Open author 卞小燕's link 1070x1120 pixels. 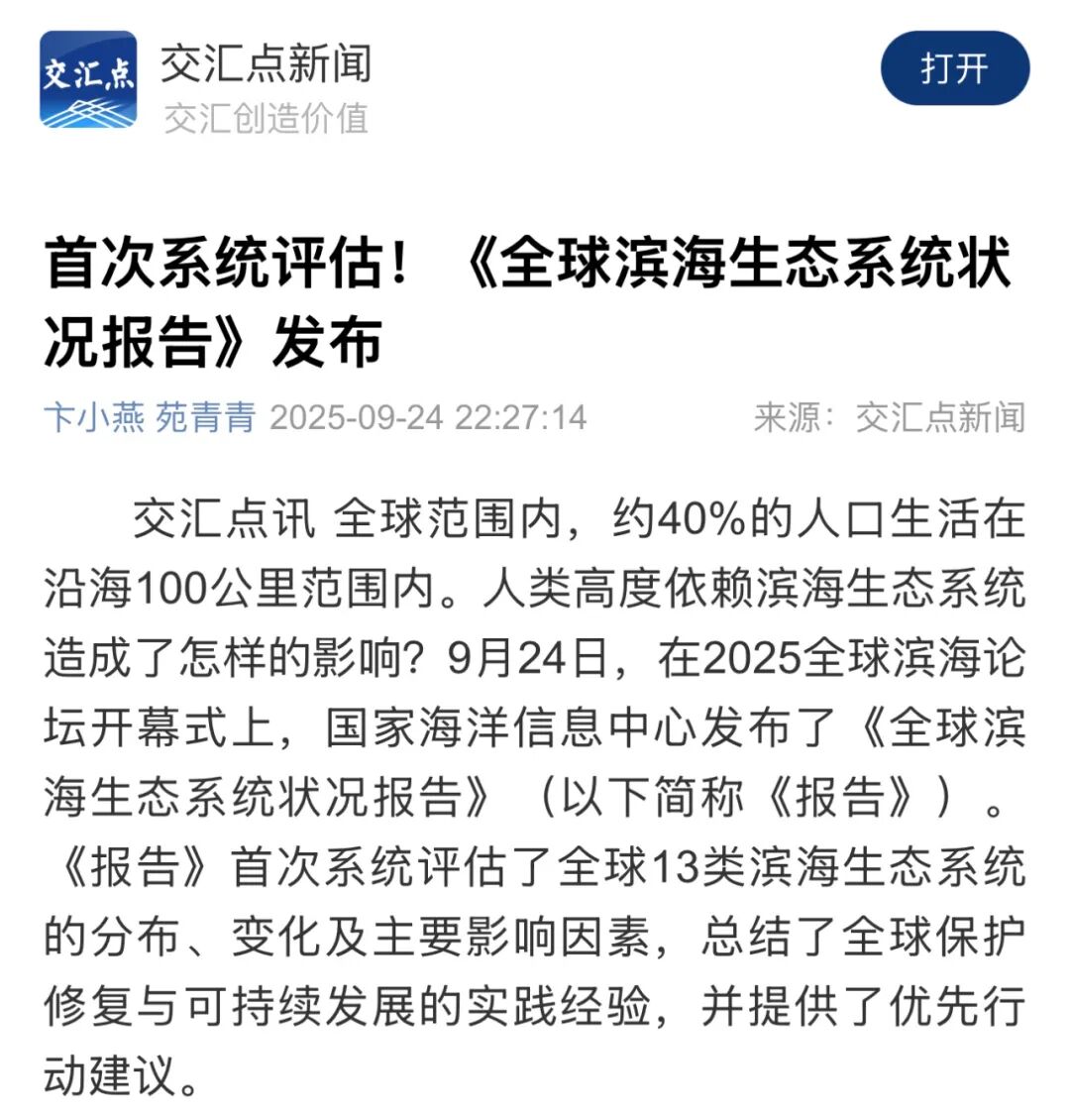coord(94,417)
